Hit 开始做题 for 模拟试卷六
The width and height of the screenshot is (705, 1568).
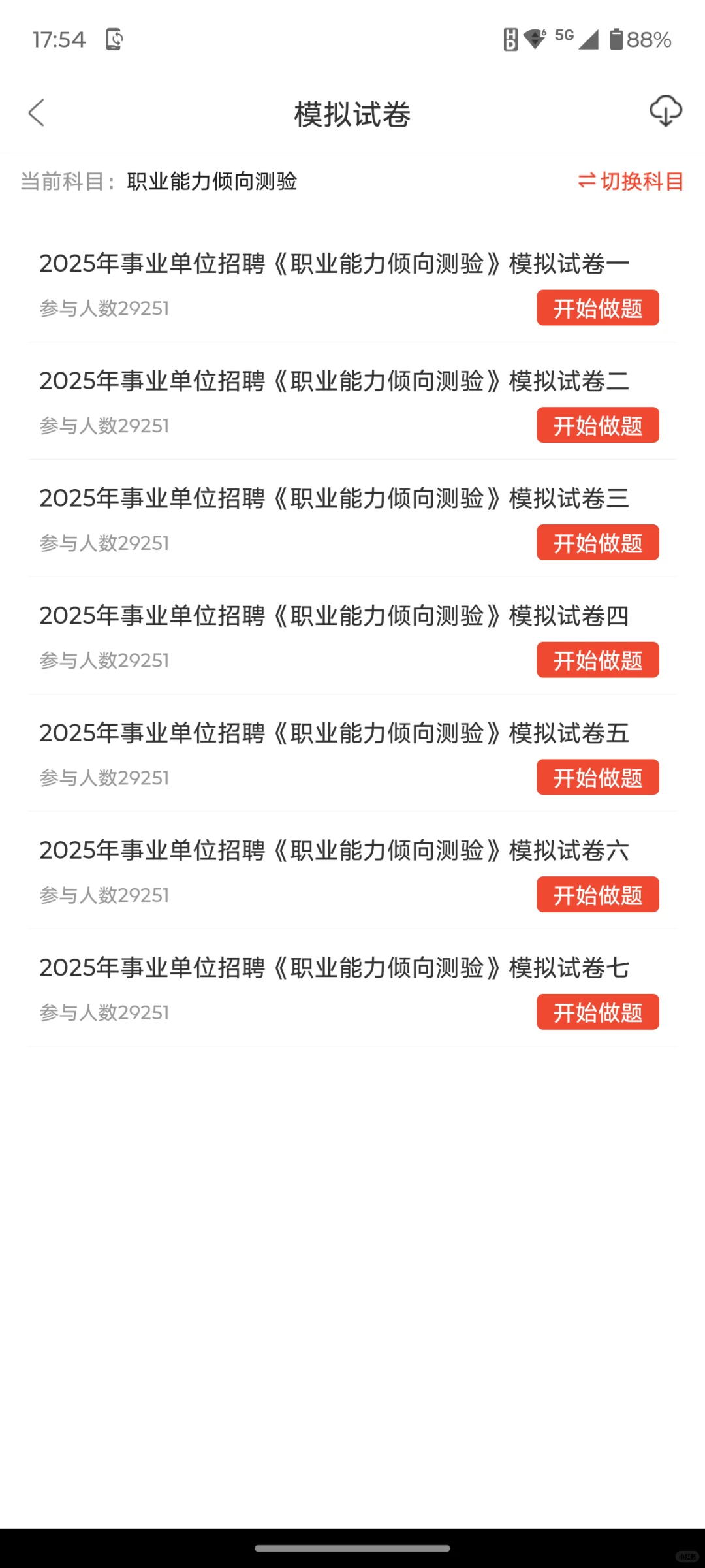pos(597,895)
